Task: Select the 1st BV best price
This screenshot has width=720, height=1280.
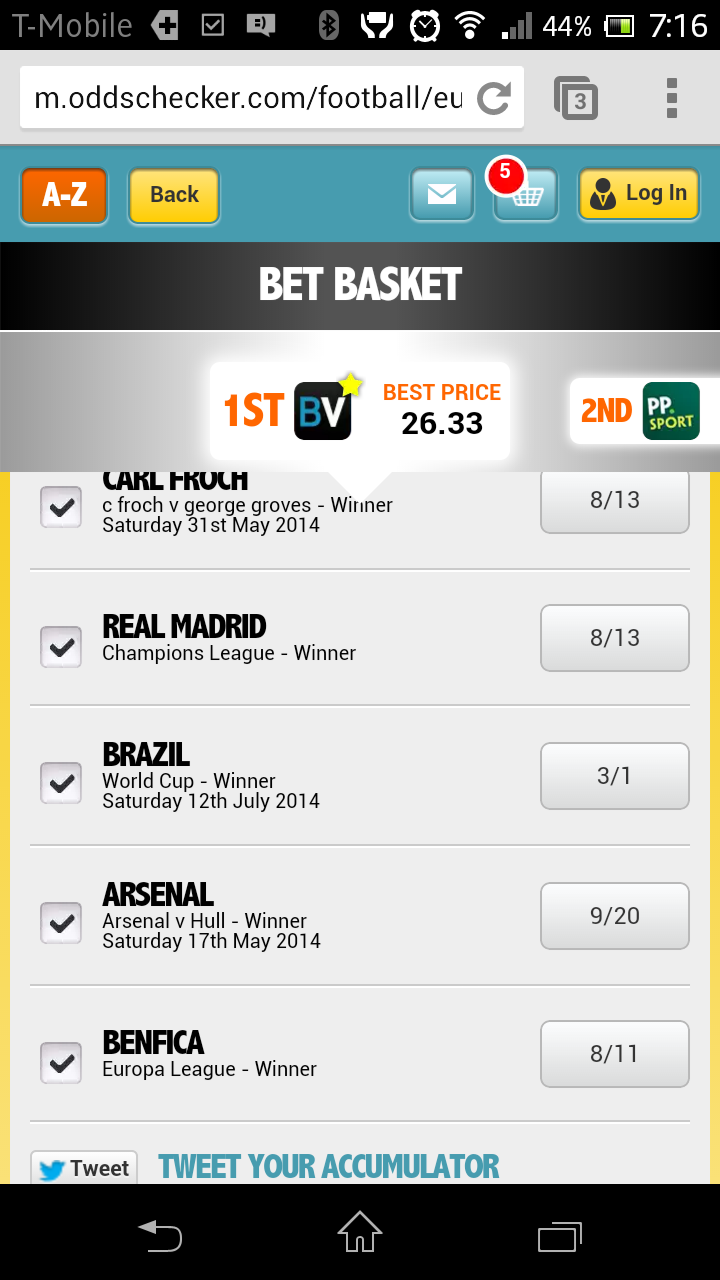Action: click(360, 411)
